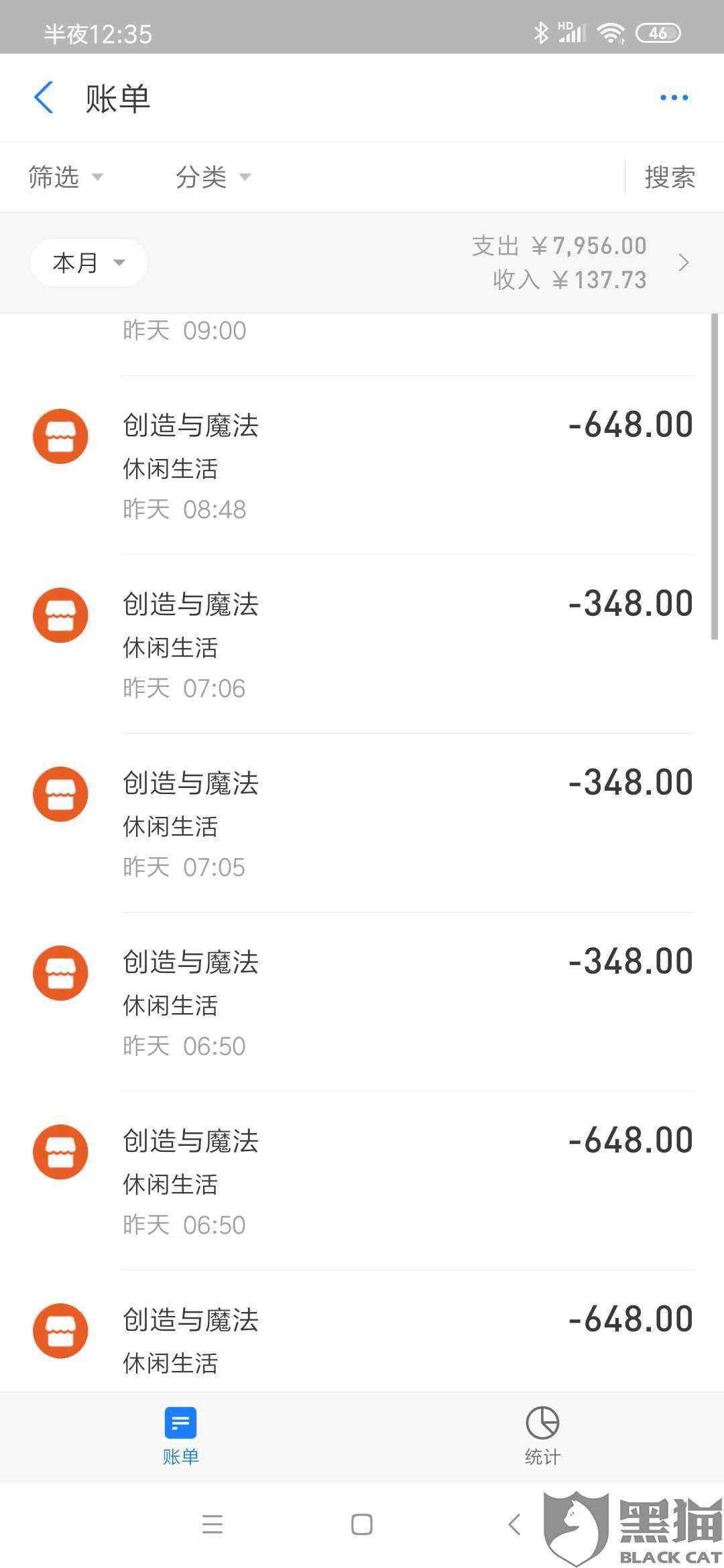Change the 本月 month selector

click(89, 263)
